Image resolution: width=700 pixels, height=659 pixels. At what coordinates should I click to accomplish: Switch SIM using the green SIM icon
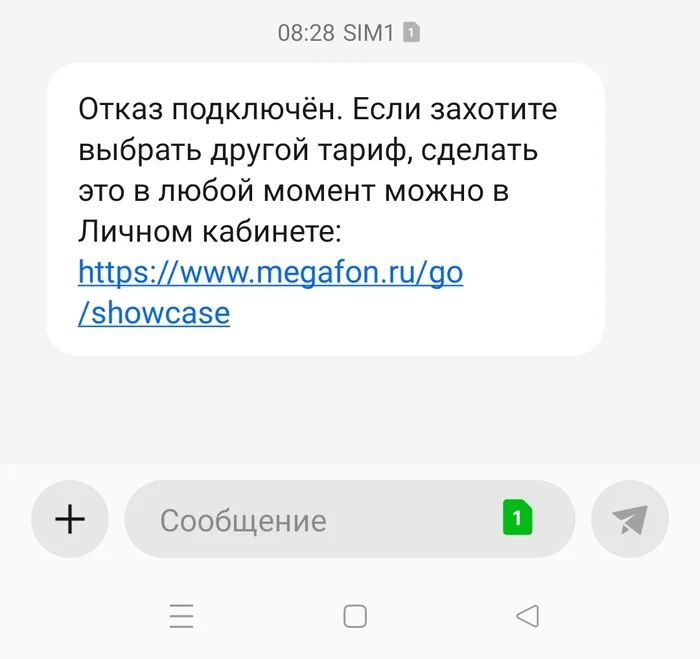[517, 517]
